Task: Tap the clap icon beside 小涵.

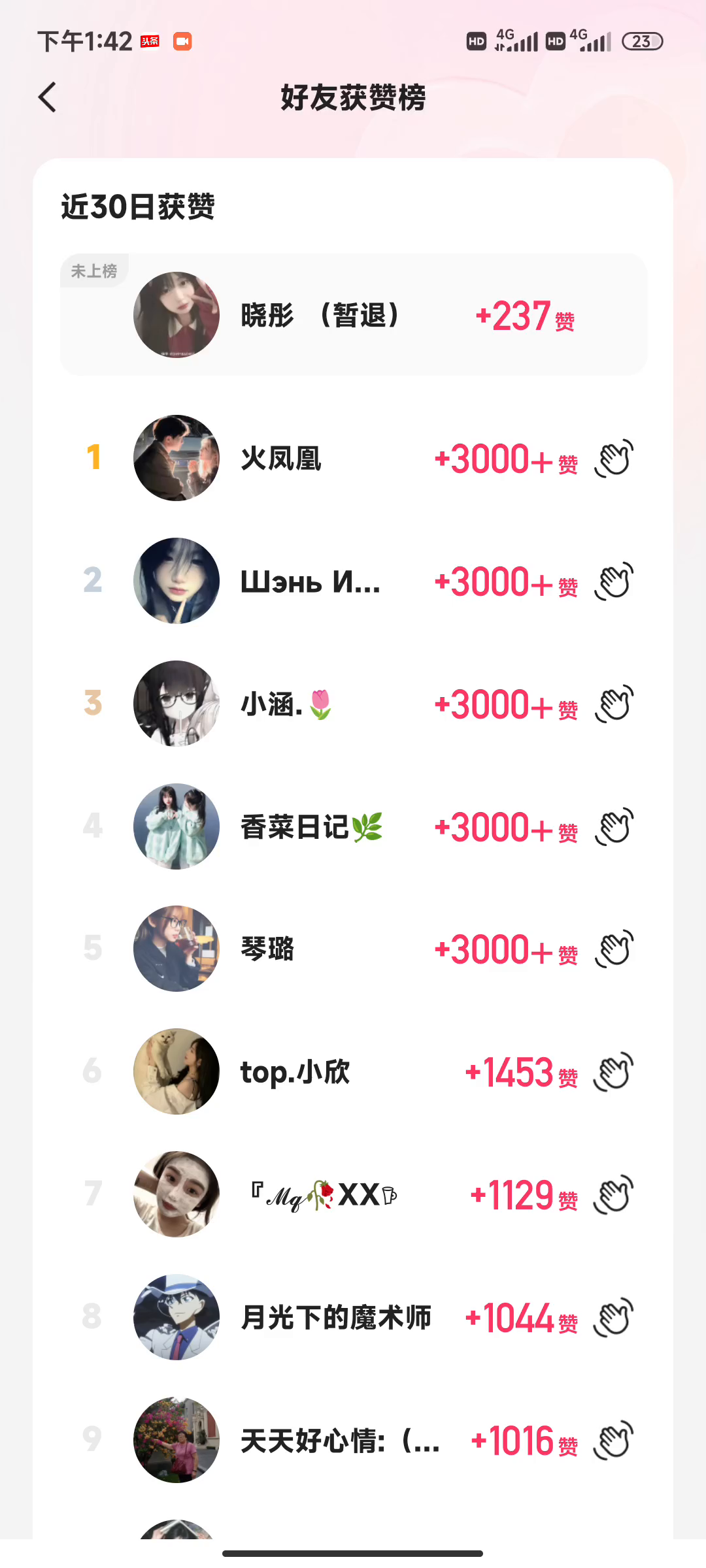Action: 614,704
